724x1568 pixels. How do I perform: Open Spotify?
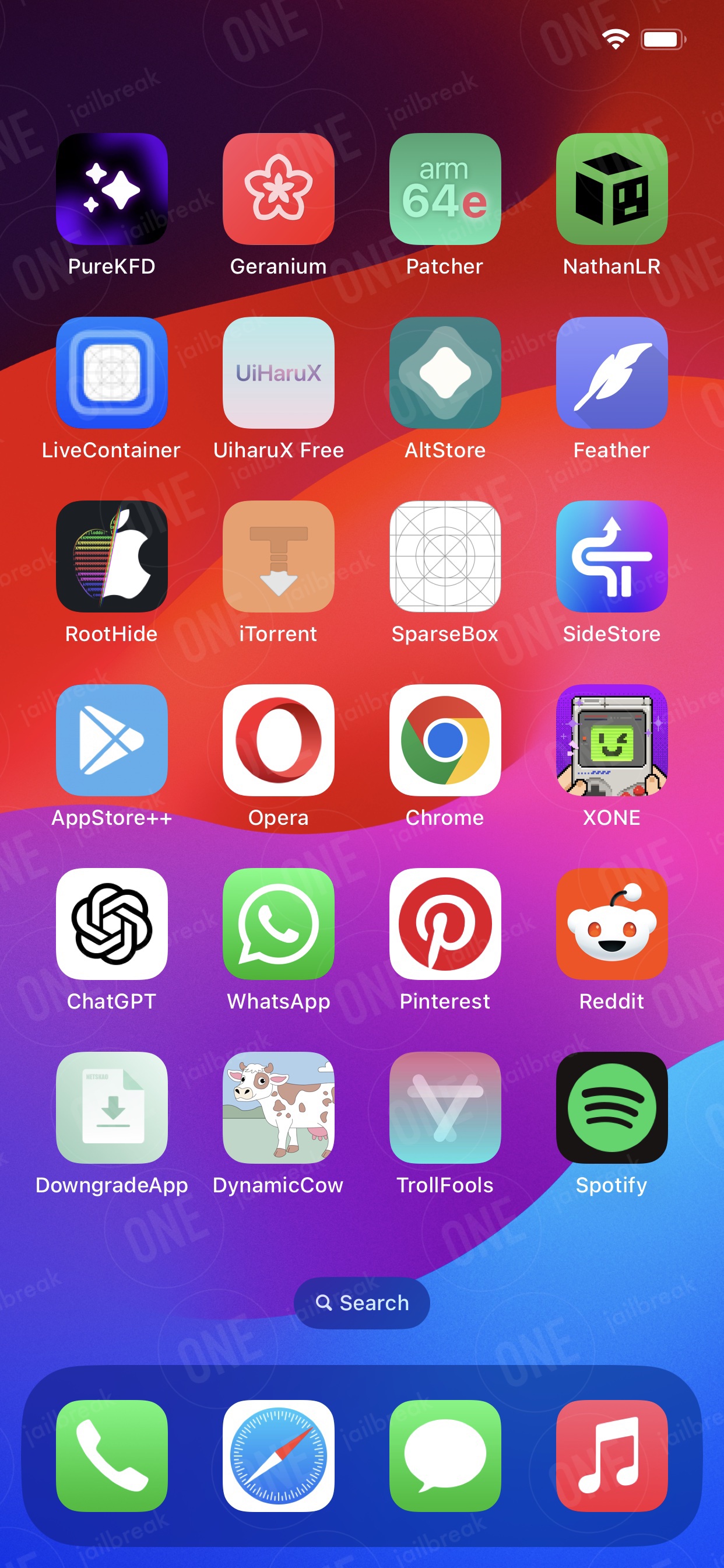(612, 1108)
